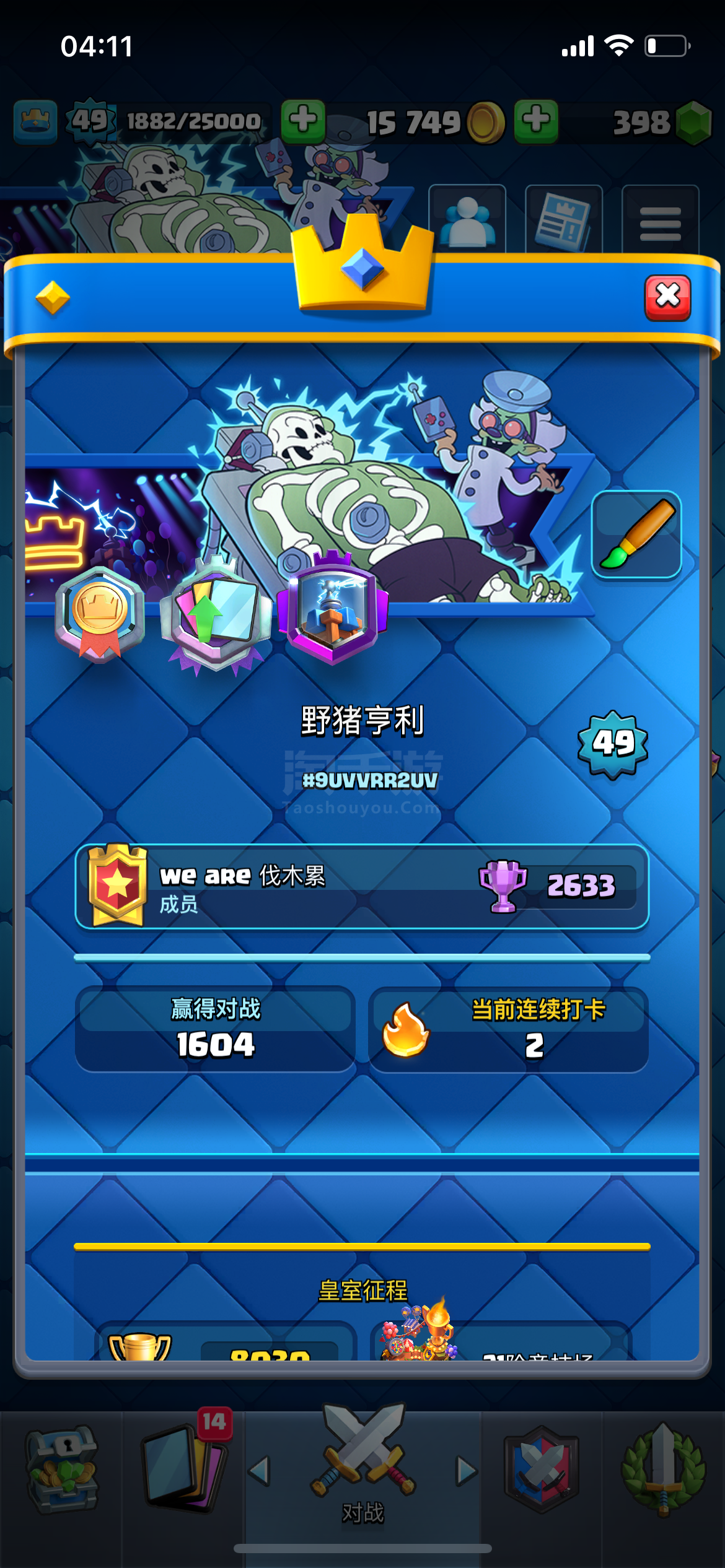The image size is (725, 1568).
Task: View the 当前连续打卡 streak panel
Action: 509,1029
